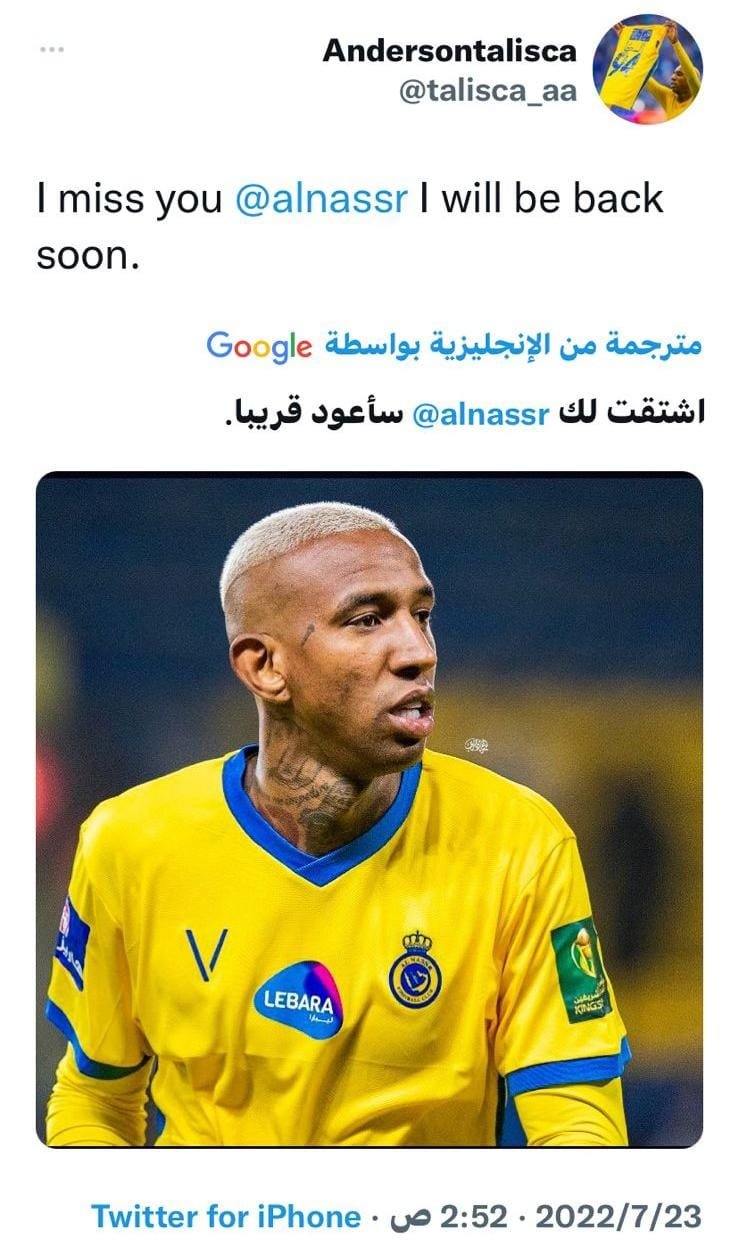The image size is (739, 1254).
Task: View the attached player photo full screen
Action: pyautogui.click(x=369, y=809)
